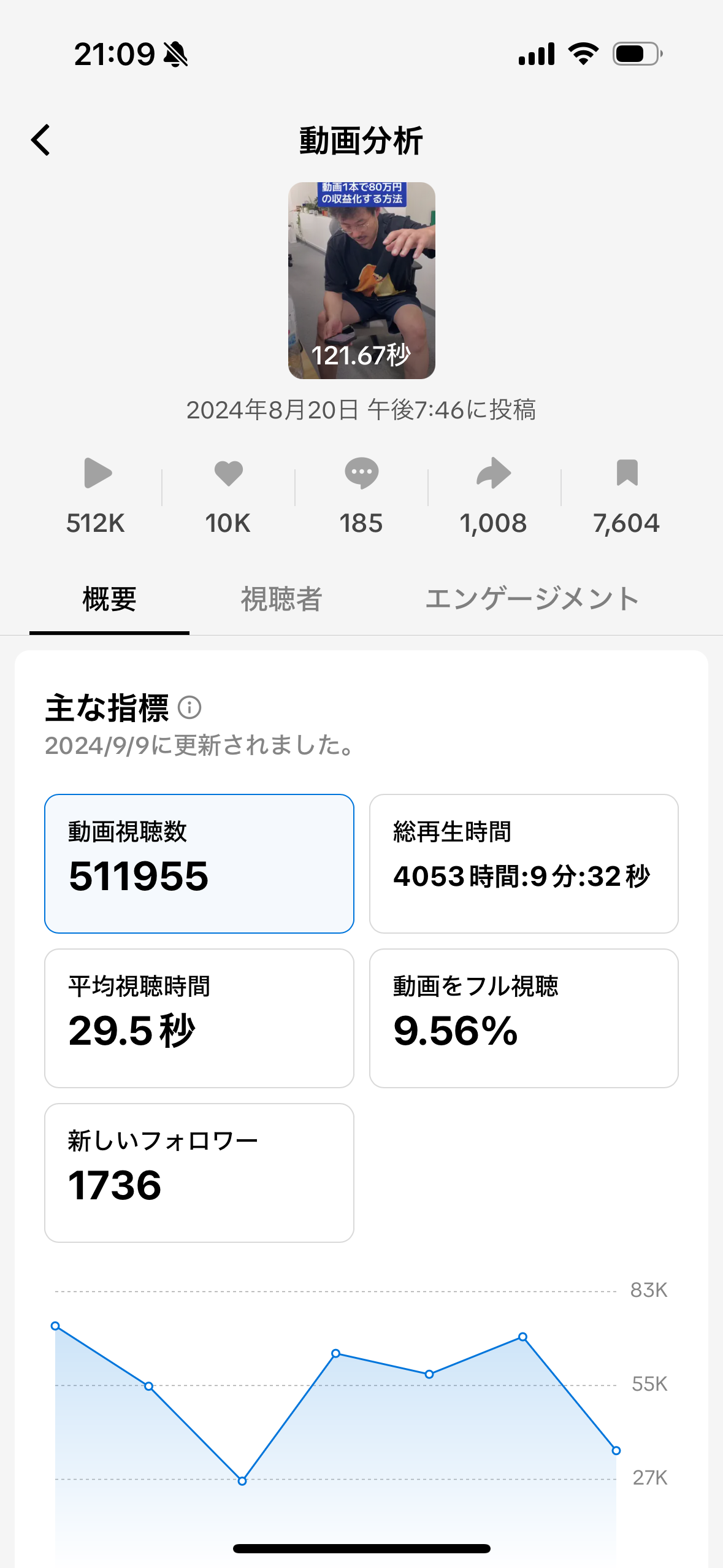The height and width of the screenshot is (1568, 723).
Task: Open the info icon next to 主な指標
Action: coord(189,707)
